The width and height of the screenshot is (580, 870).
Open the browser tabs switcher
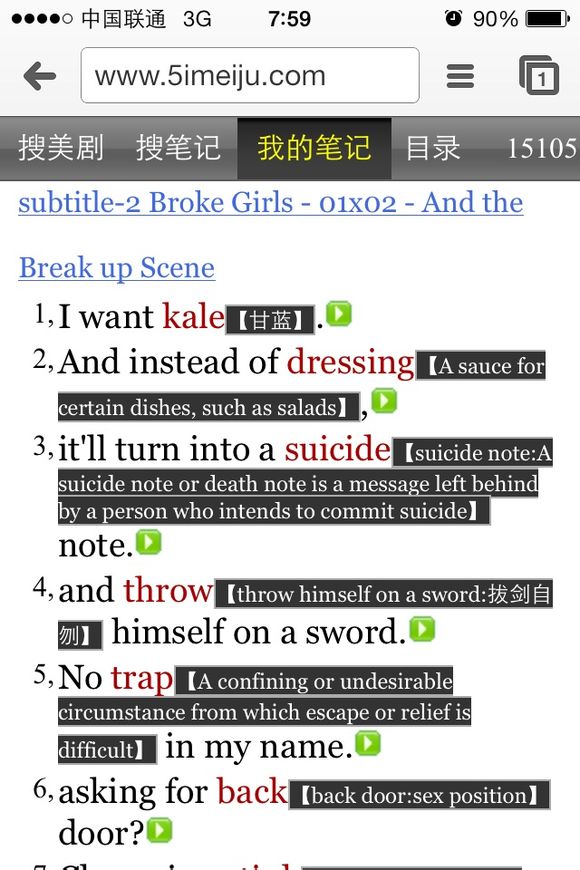539,75
